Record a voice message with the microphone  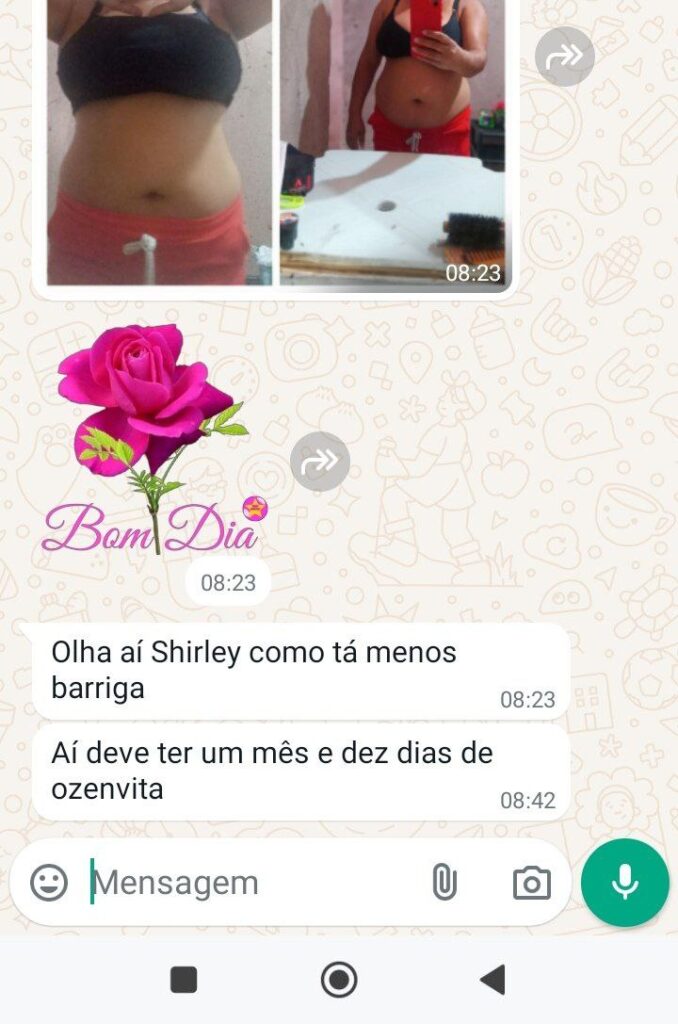(x=625, y=883)
